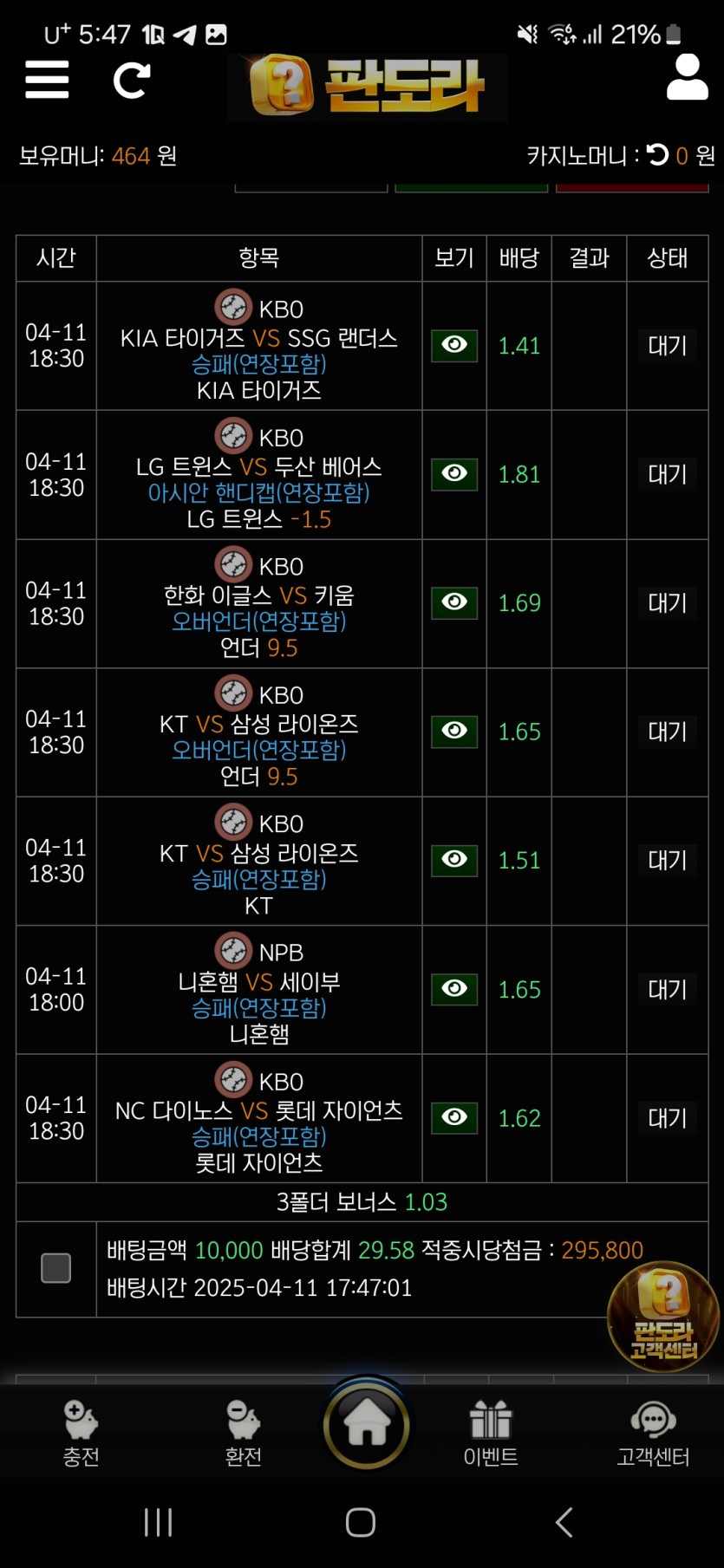View details for NC 다이노스 VS 롯데 자이언츠
This screenshot has width=724, height=1568.
(x=454, y=1117)
